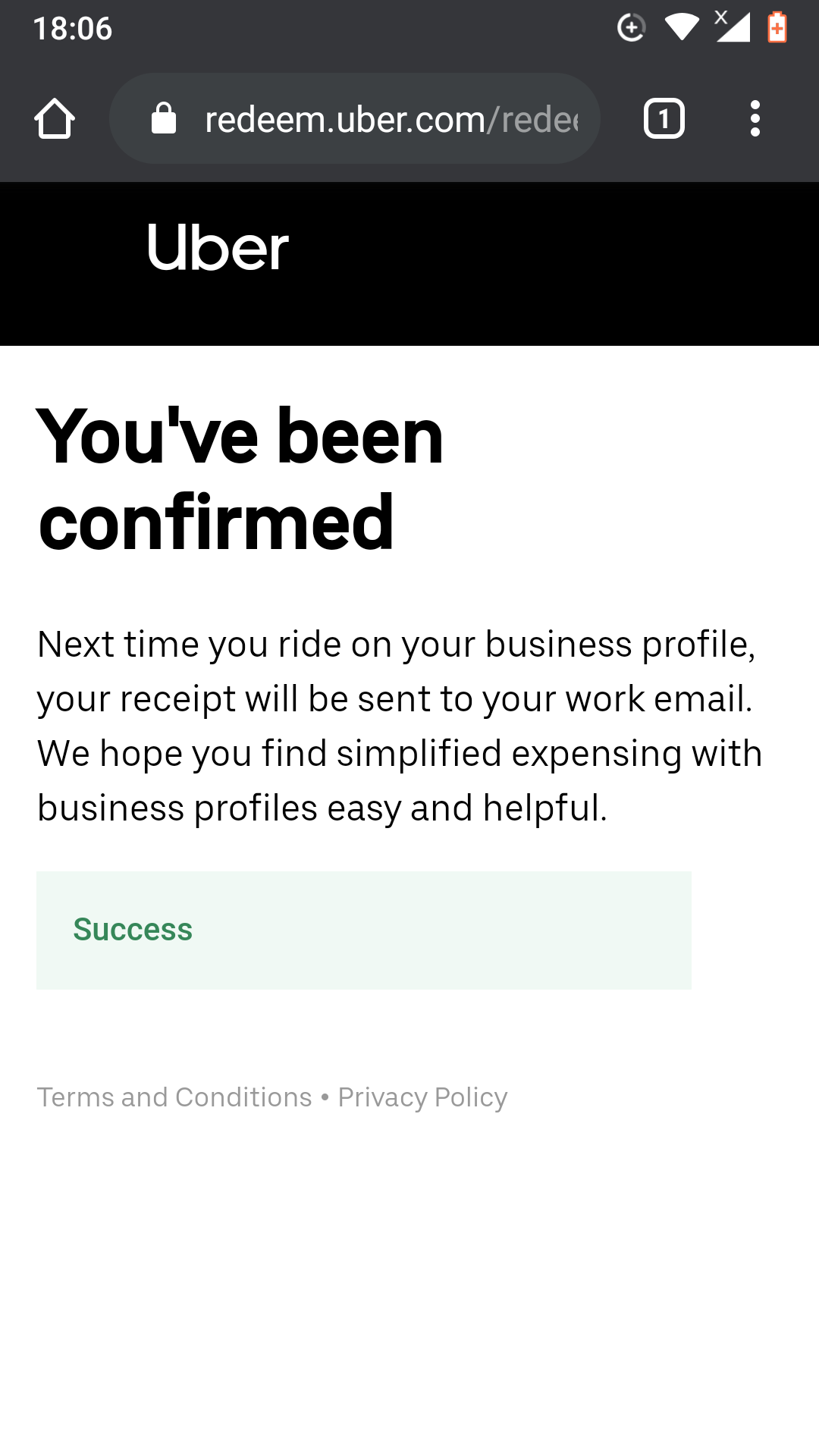Go to the browser home page
Viewport: 819px width, 1456px height.
[x=55, y=119]
